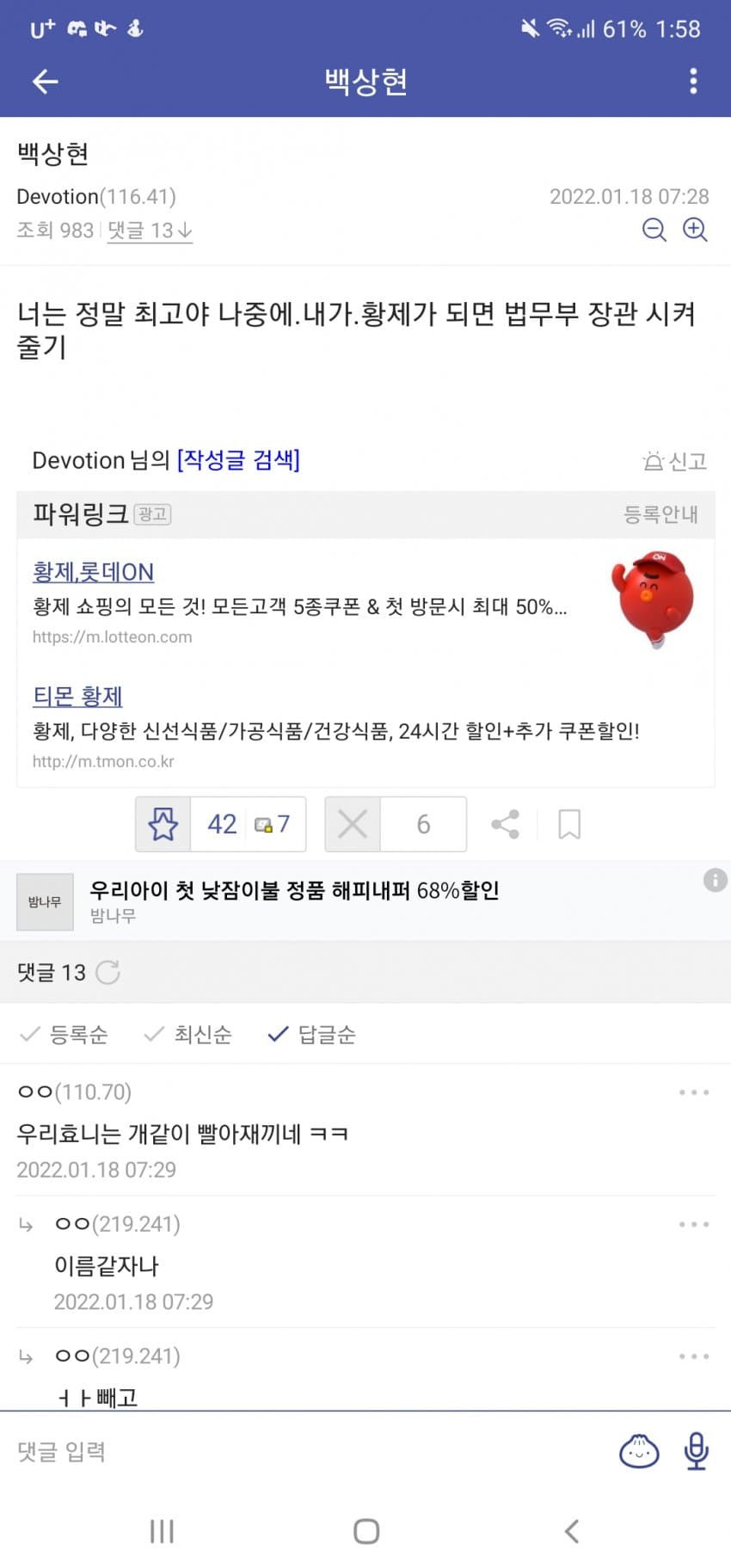Jump to comments via 댓글 13 link

[x=150, y=231]
